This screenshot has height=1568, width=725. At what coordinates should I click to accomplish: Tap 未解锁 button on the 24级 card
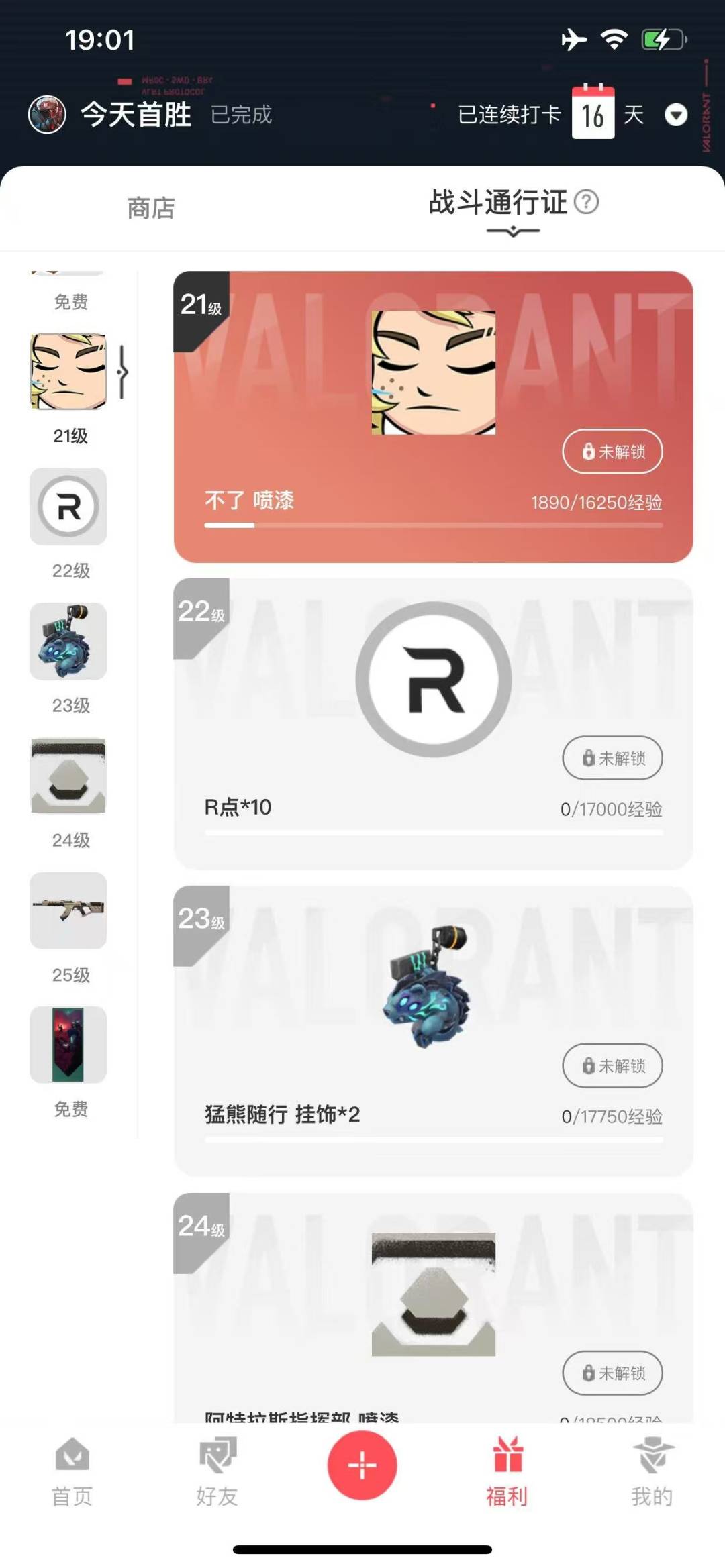[x=612, y=1373]
